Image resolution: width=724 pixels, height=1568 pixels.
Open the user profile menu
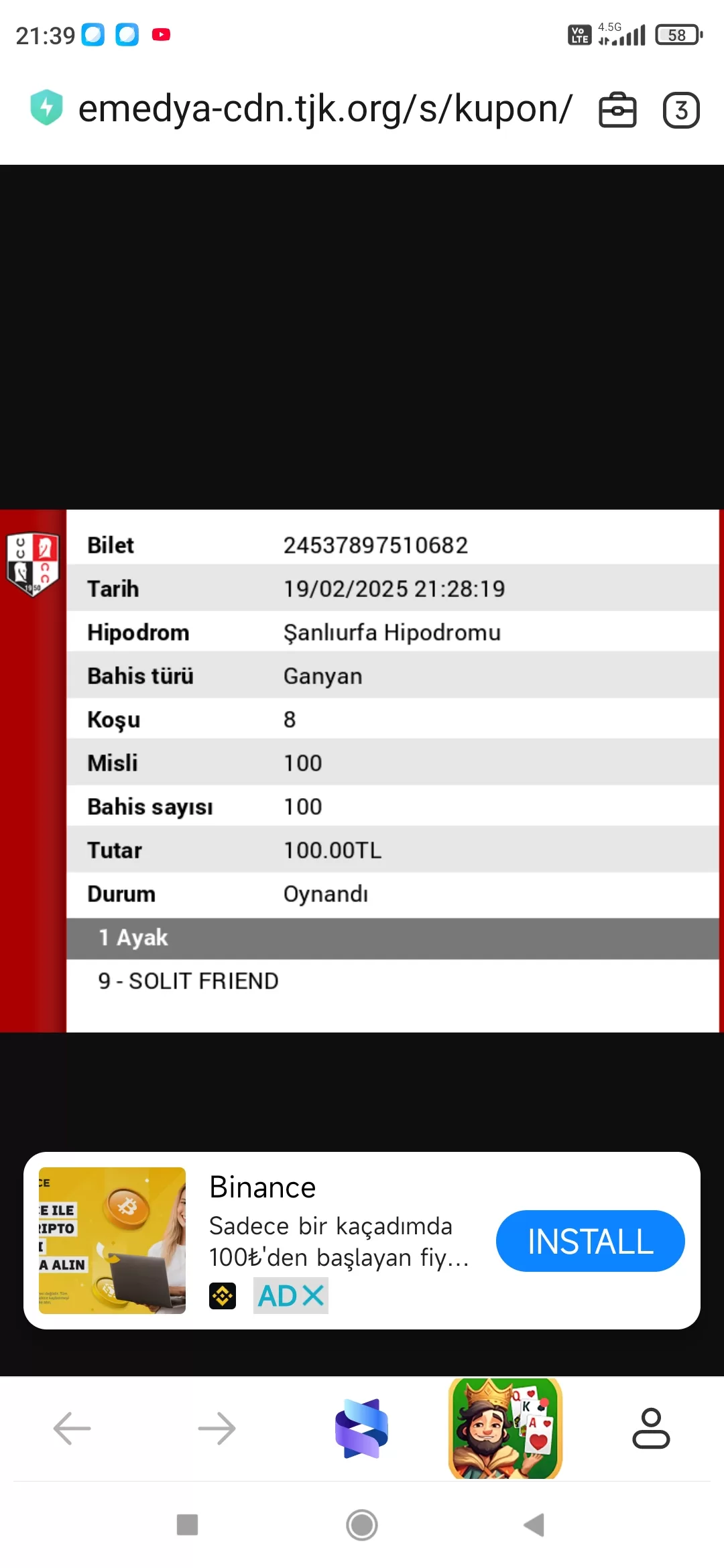pos(651,1428)
